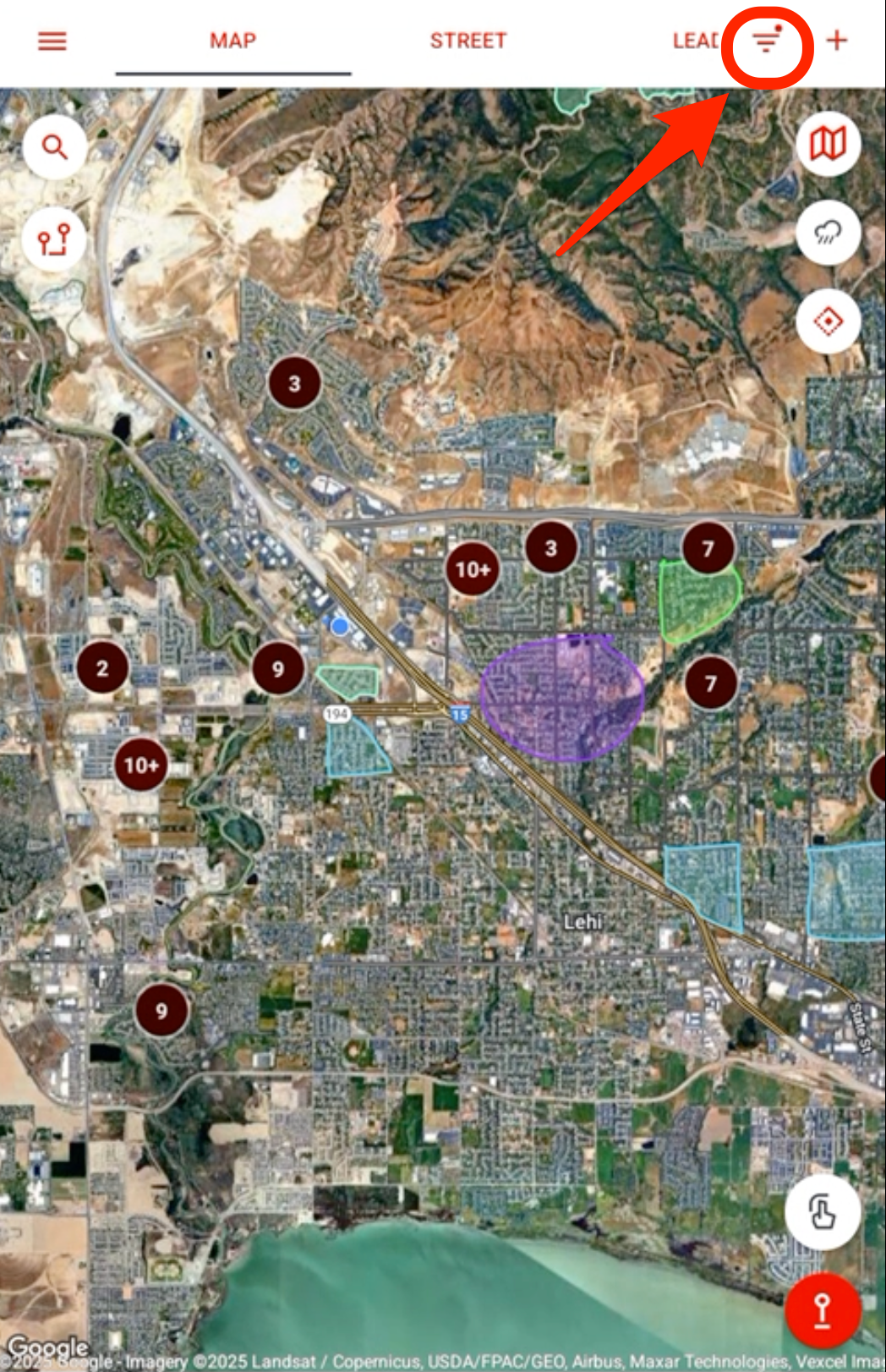Open map search magnifier button
Image resolution: width=886 pixels, height=1372 pixels.
point(55,147)
